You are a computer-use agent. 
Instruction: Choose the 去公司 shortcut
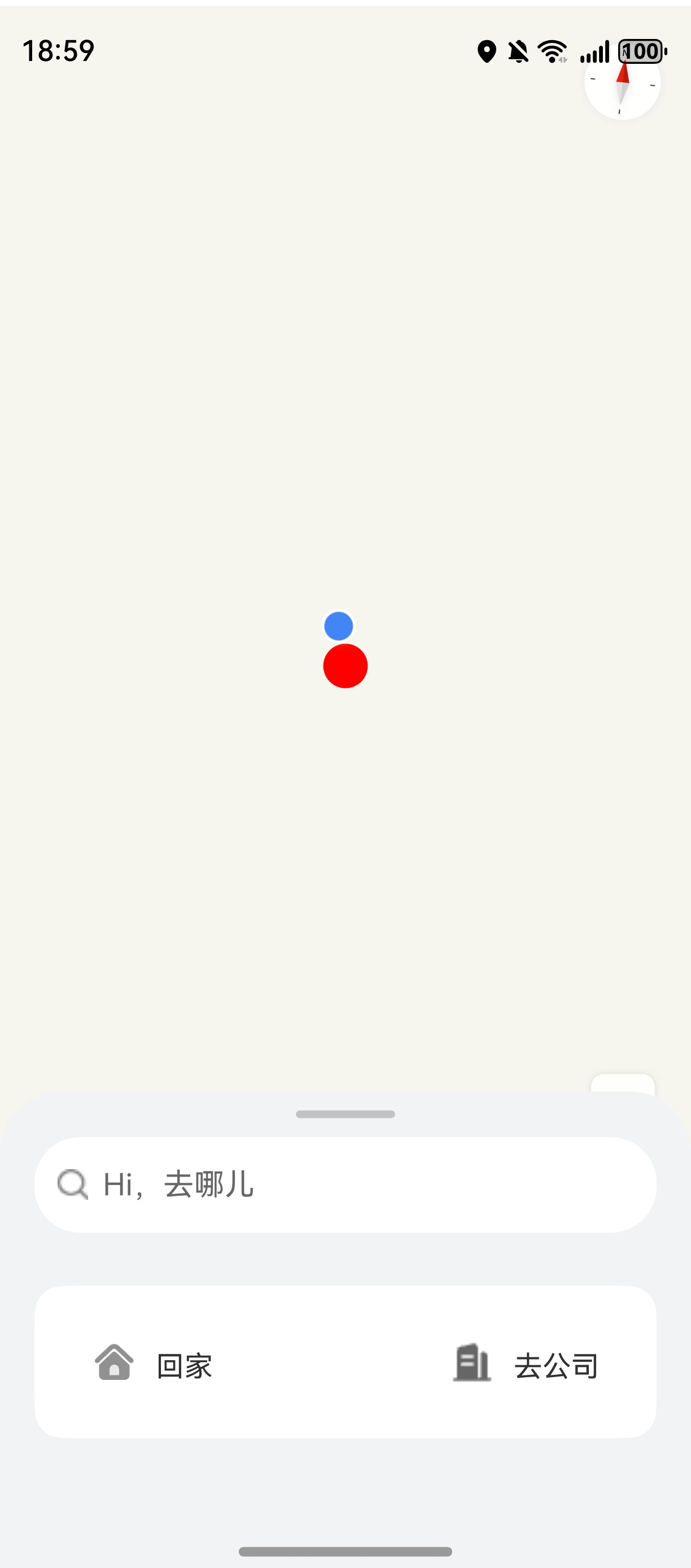click(526, 1365)
